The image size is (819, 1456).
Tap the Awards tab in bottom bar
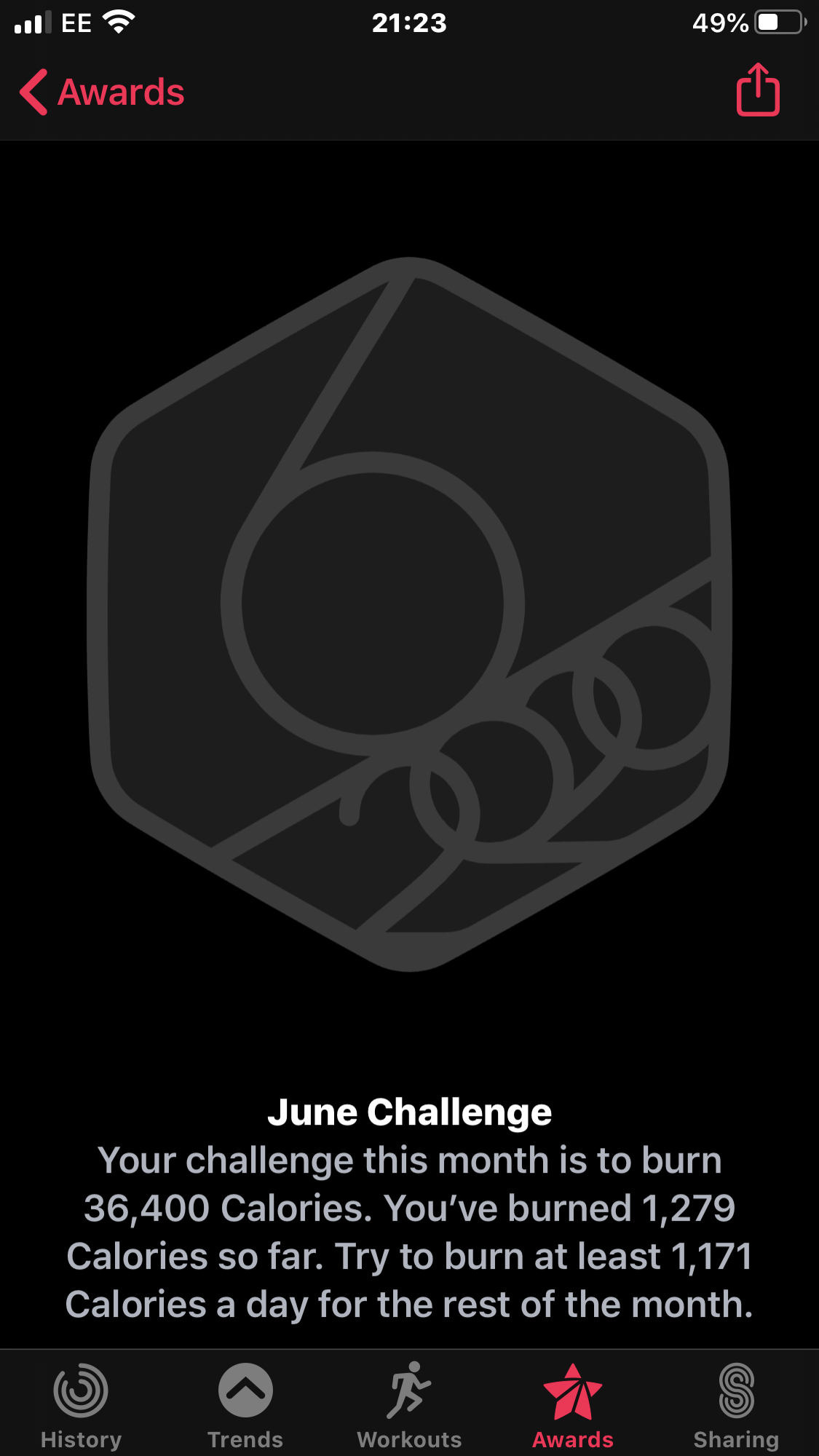tap(573, 1406)
